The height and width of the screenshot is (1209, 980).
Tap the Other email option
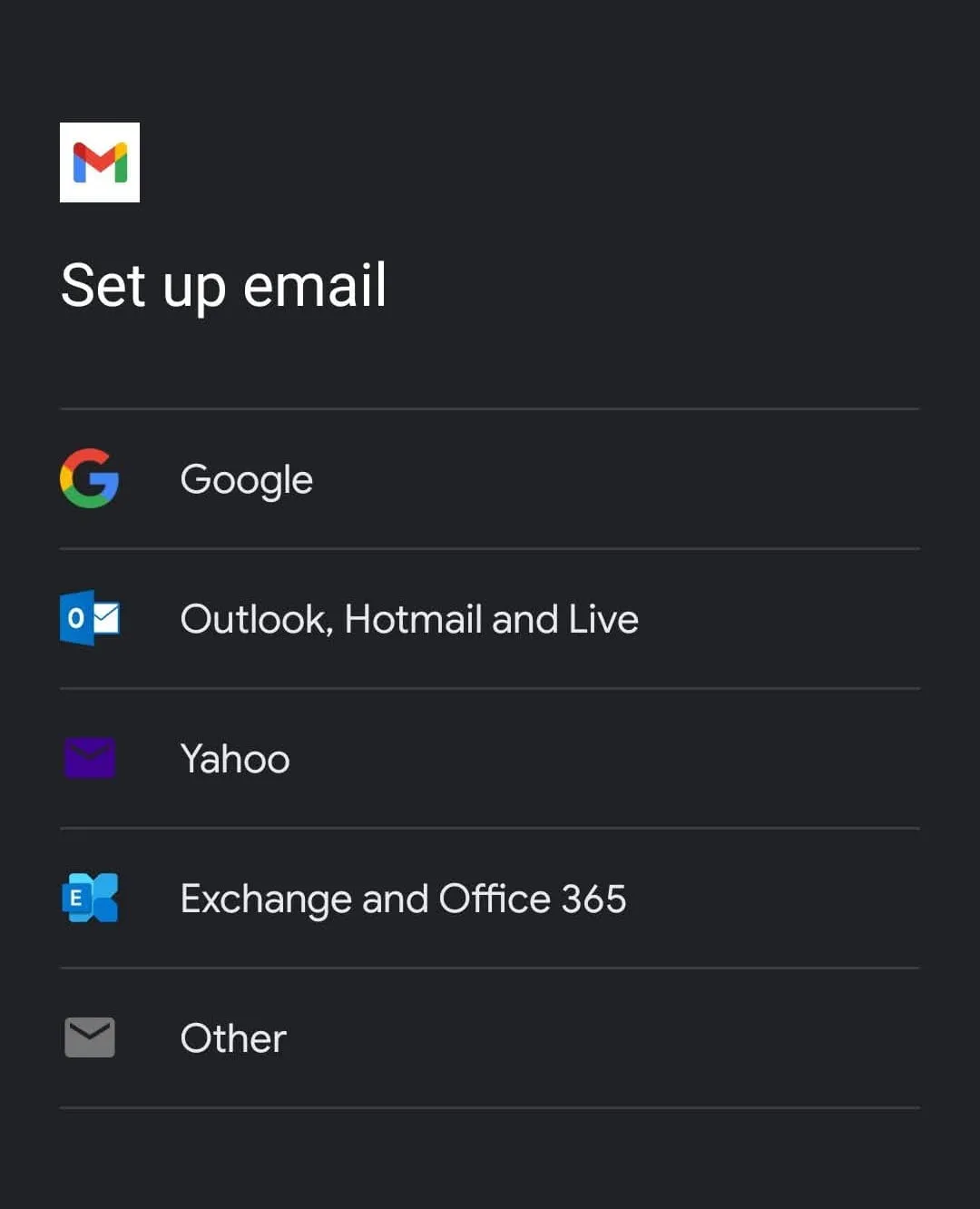(490, 1038)
